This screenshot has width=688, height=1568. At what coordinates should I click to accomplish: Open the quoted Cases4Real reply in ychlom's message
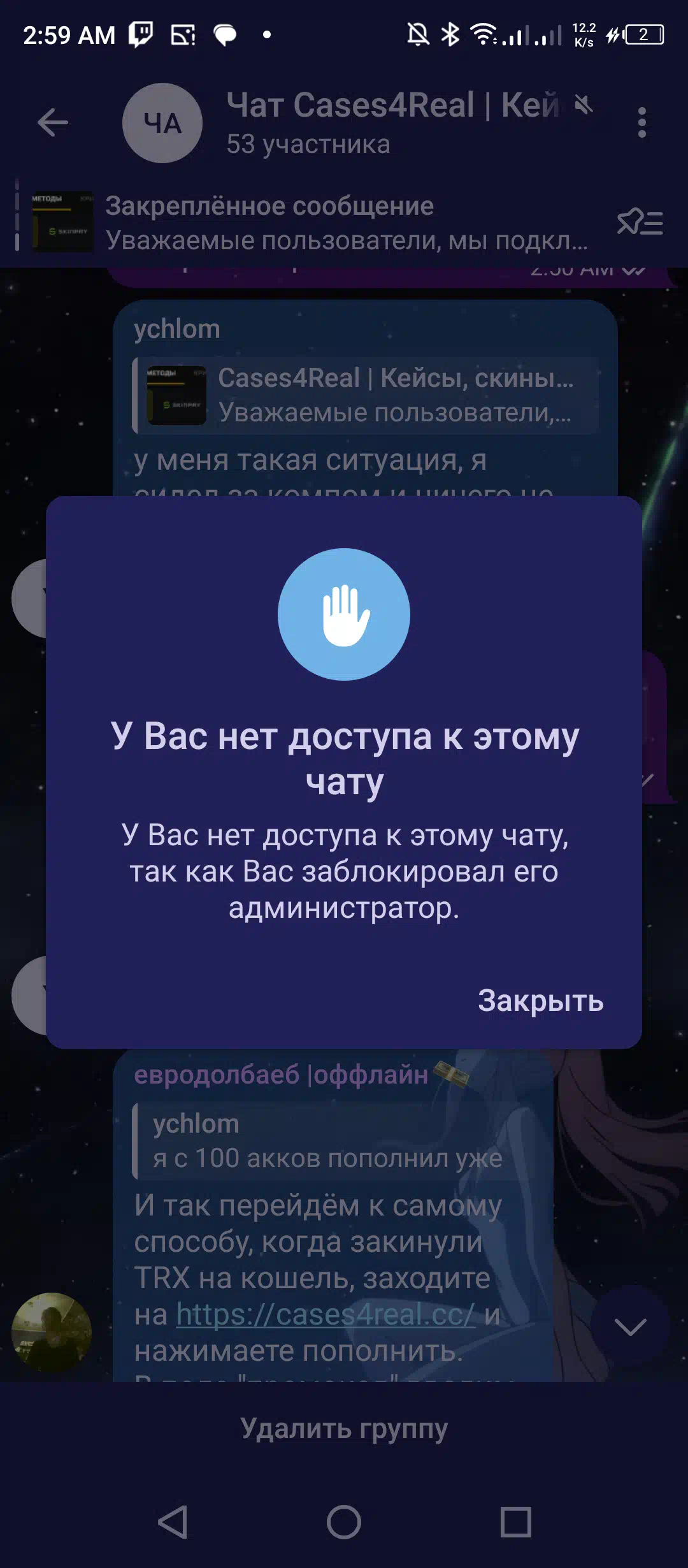(366, 395)
